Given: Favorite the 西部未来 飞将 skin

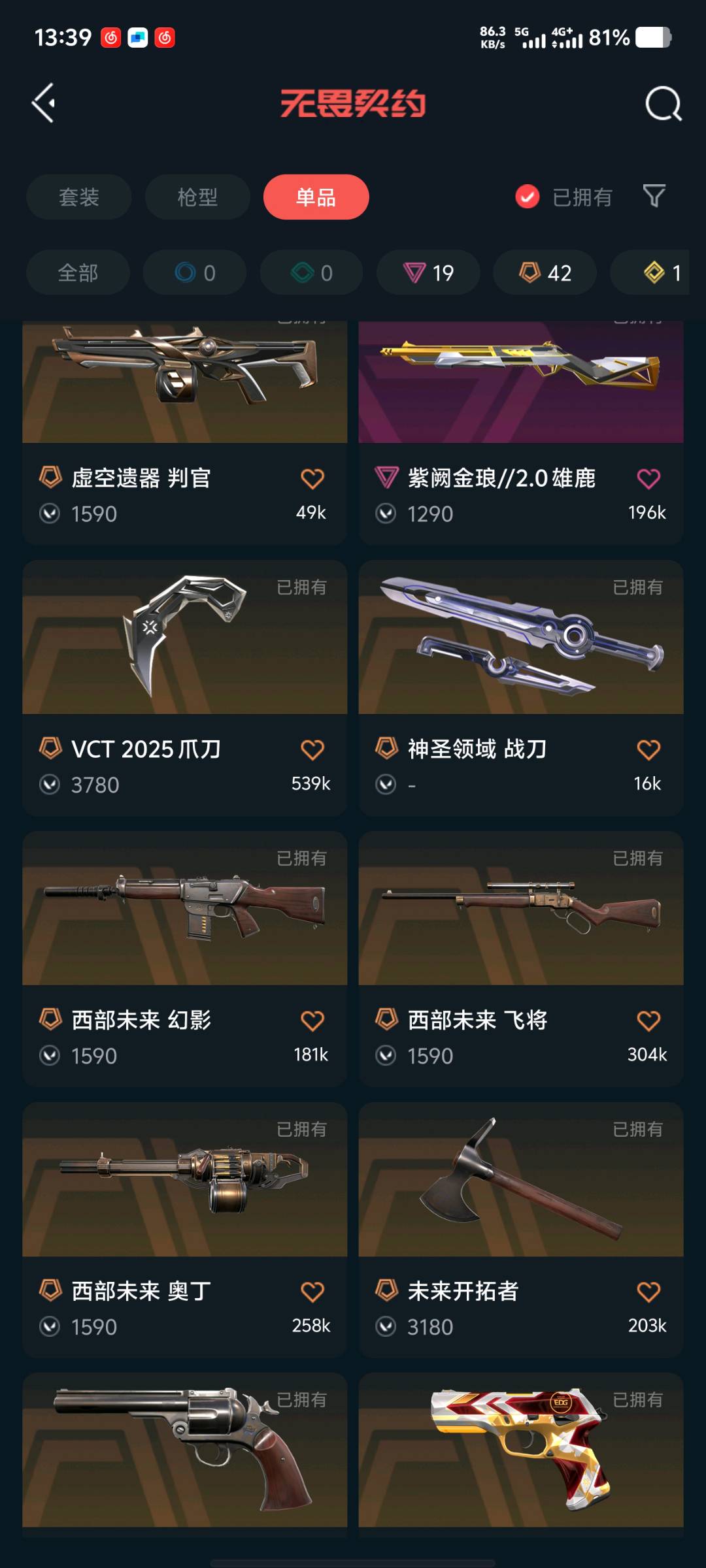Looking at the screenshot, I should point(648,1021).
